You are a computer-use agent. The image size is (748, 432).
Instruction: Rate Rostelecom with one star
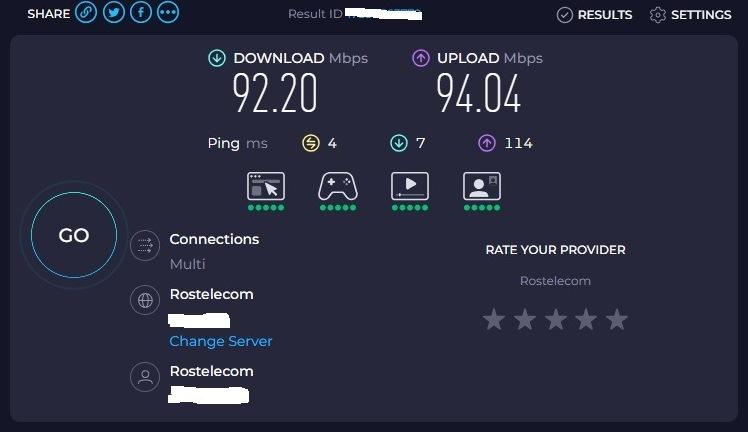click(x=494, y=320)
